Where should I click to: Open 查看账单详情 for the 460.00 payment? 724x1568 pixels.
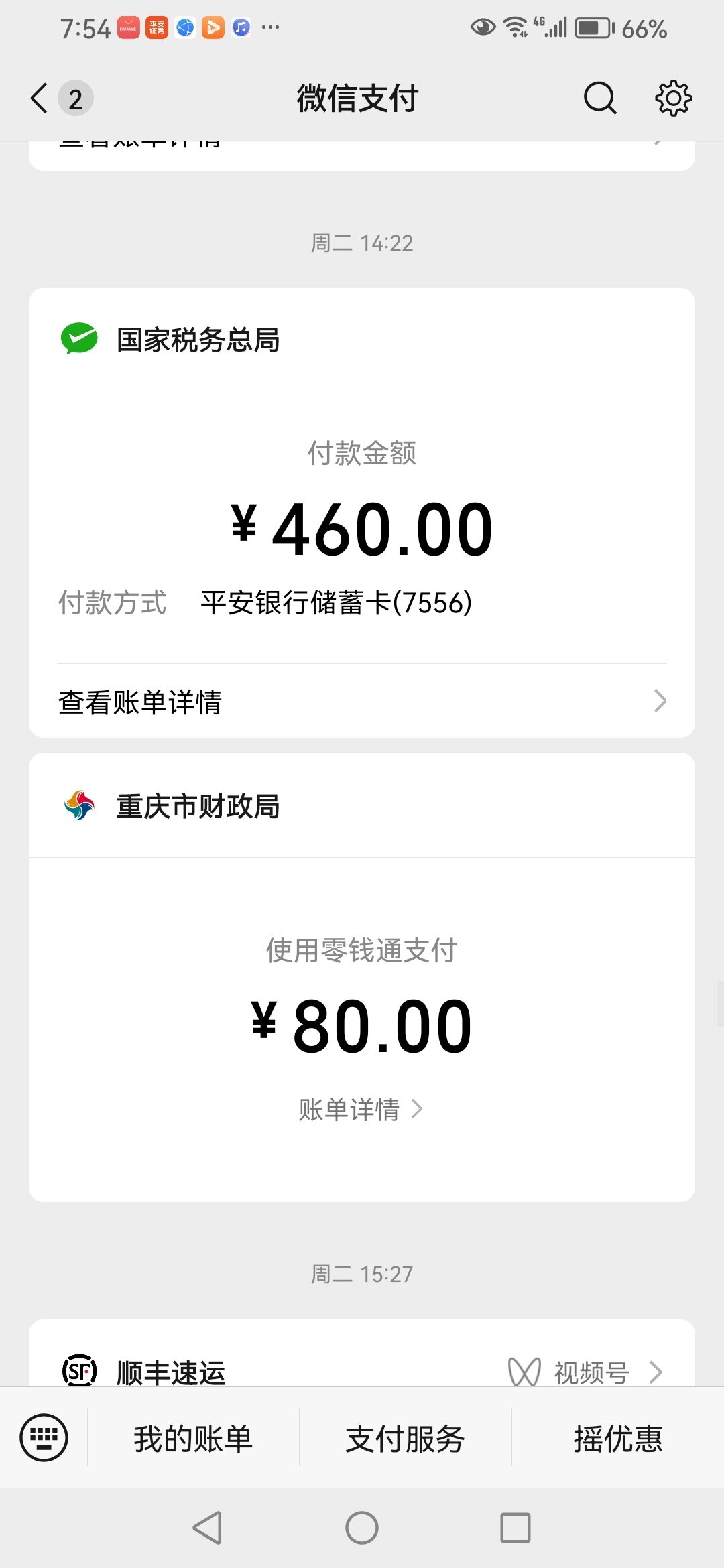[362, 702]
